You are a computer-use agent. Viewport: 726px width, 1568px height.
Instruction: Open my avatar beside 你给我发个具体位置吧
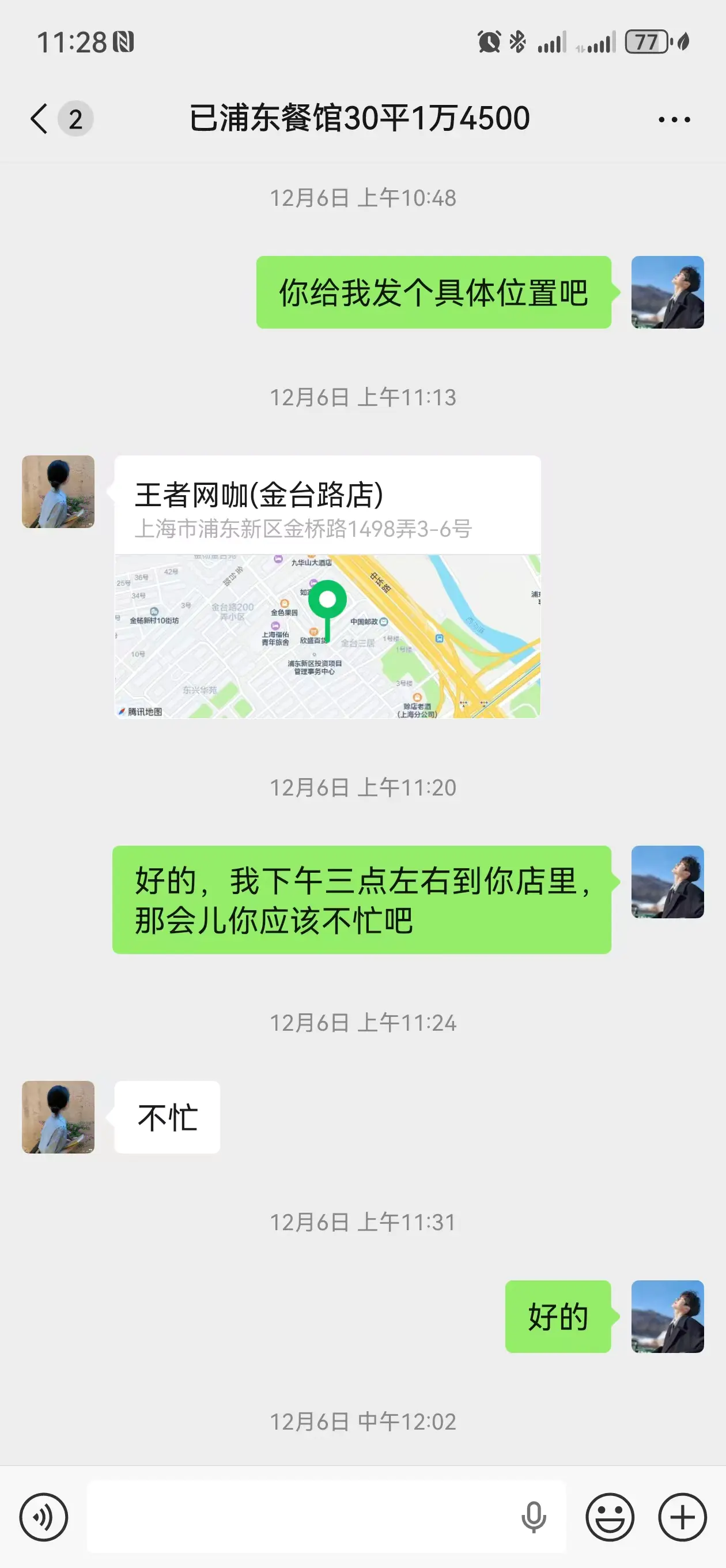[667, 292]
